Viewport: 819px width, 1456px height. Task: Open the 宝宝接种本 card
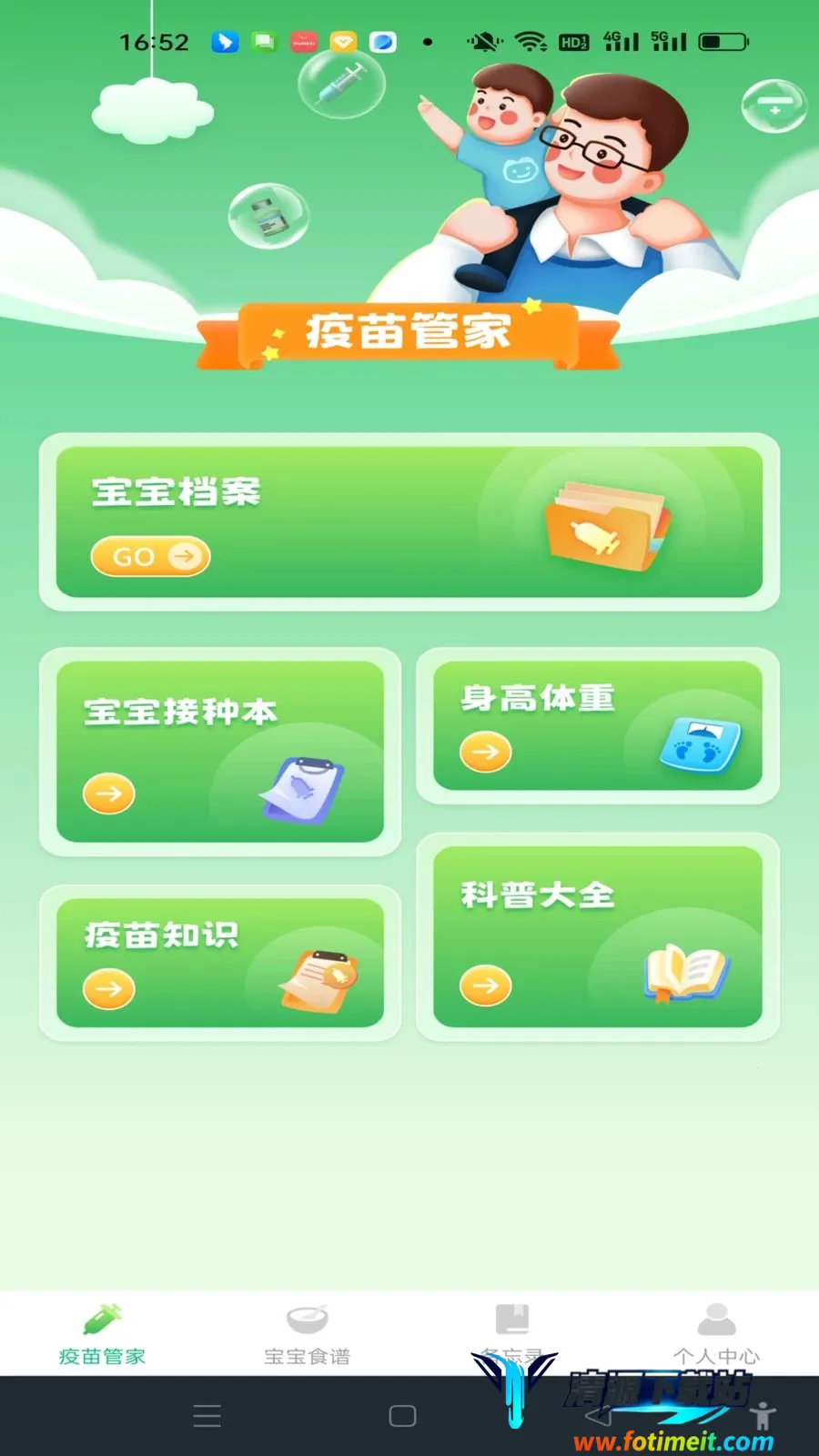(x=220, y=752)
